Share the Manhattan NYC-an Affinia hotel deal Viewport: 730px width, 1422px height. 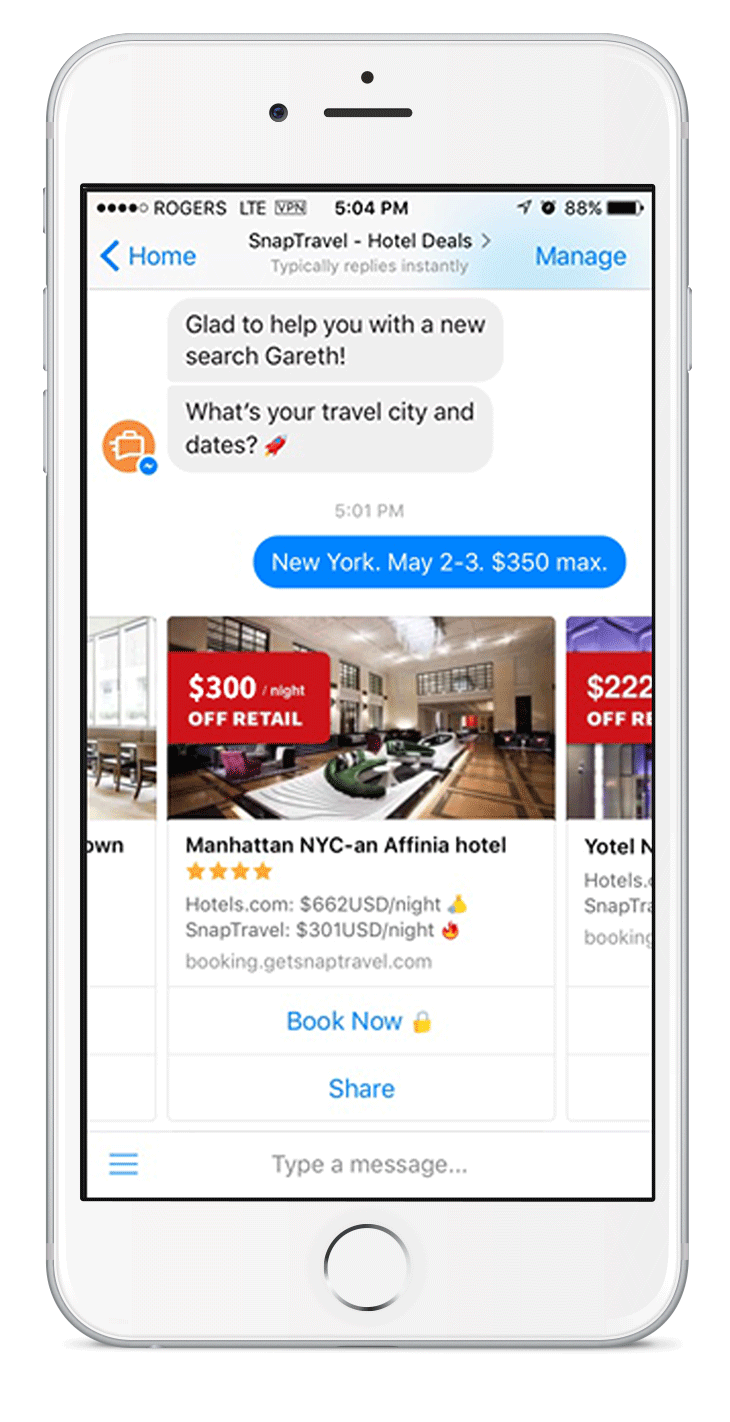(x=361, y=1088)
